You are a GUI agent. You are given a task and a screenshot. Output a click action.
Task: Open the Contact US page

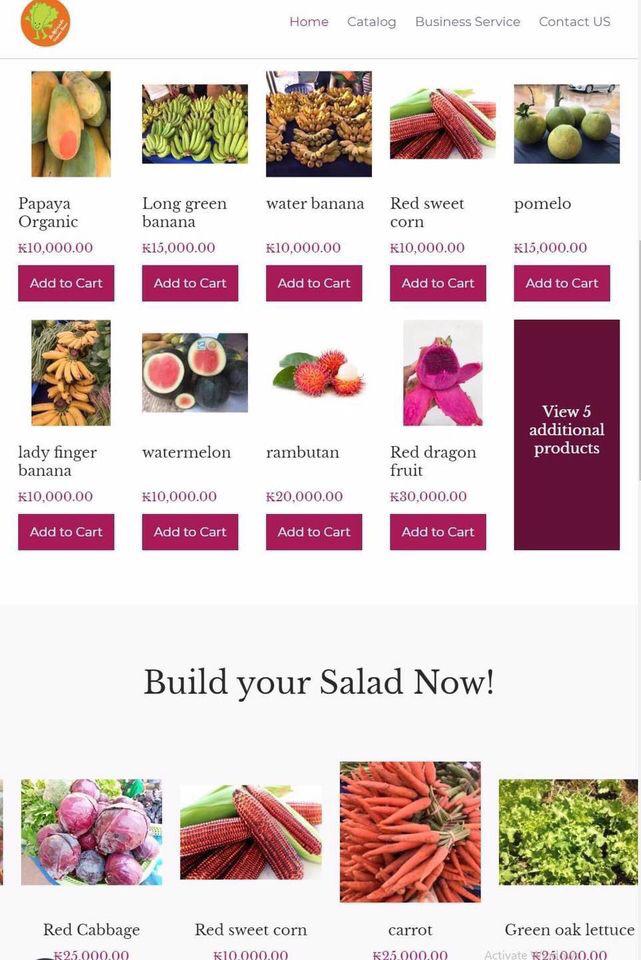click(574, 22)
